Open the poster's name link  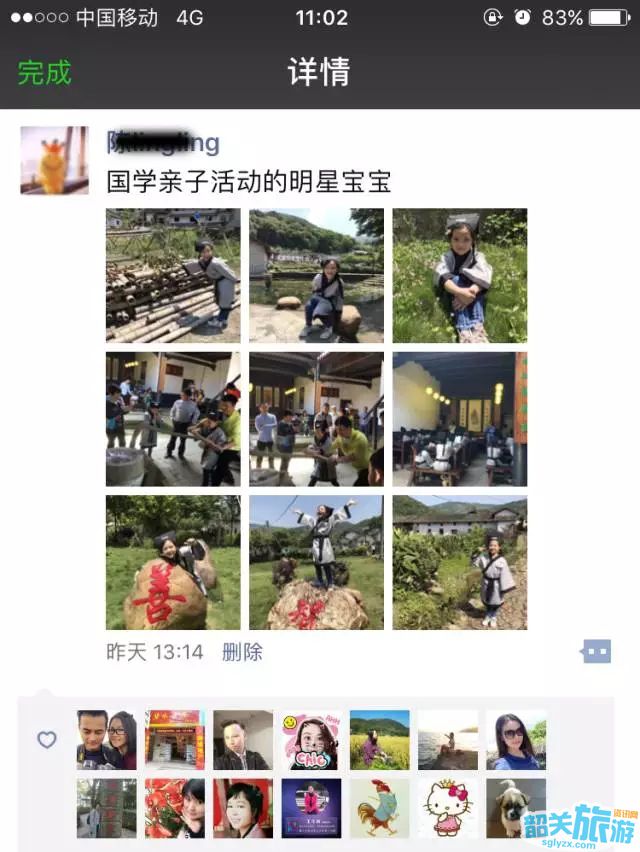(163, 143)
